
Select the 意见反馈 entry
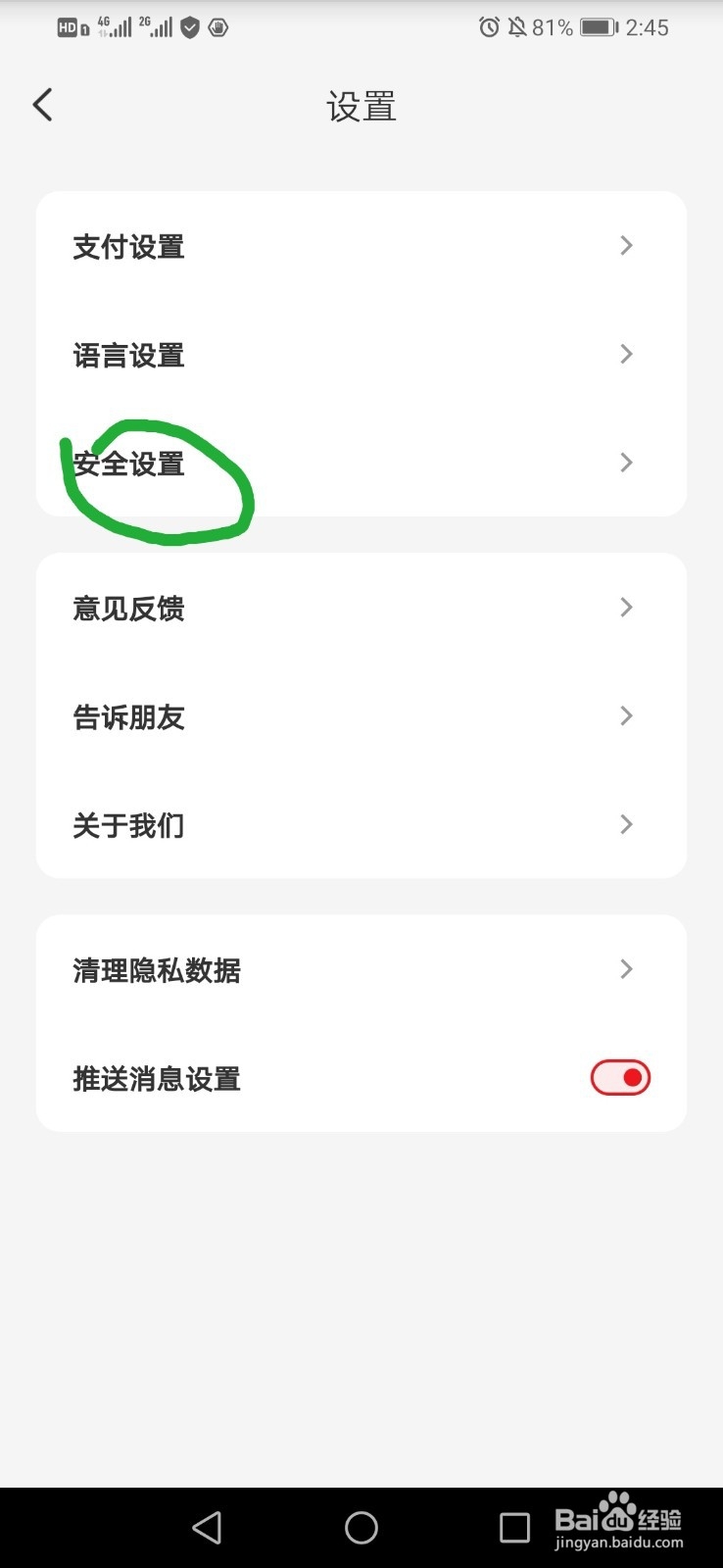point(128,608)
